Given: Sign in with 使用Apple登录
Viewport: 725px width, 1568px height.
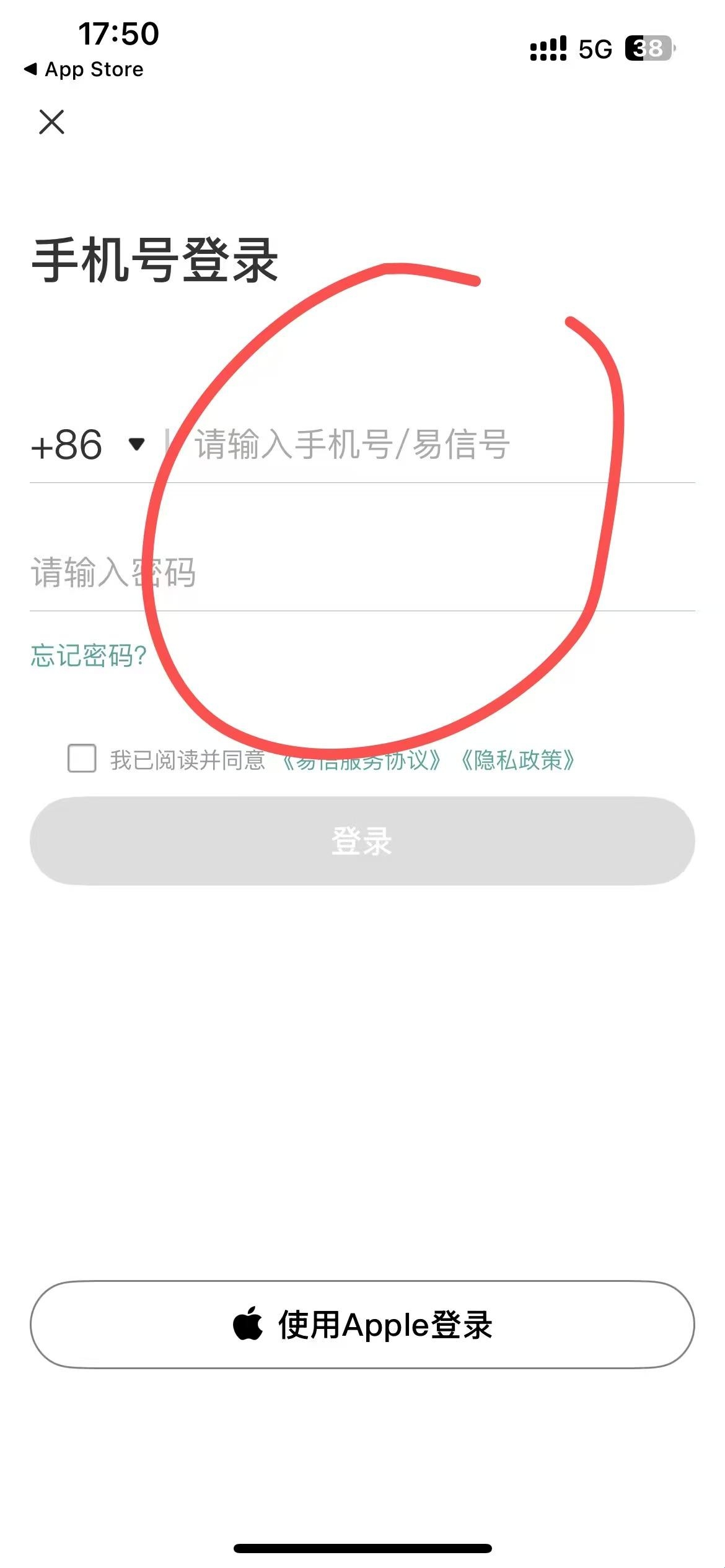Looking at the screenshot, I should coord(362,1325).
